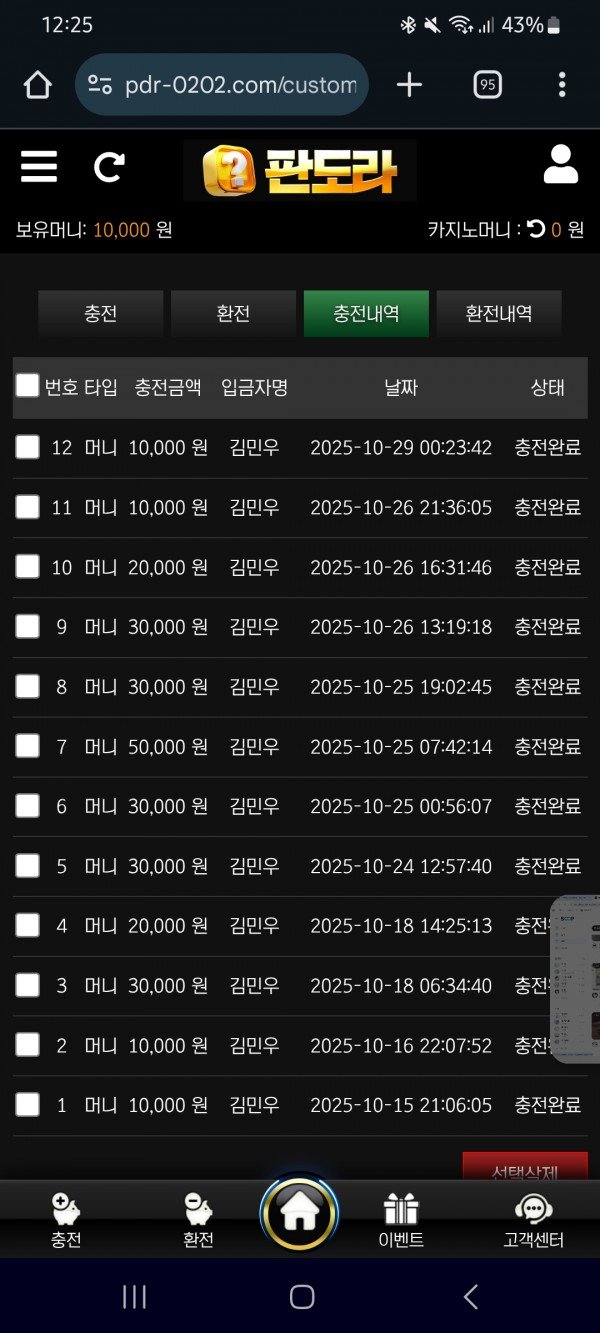
Task: Open the browser tab switcher showing 95
Action: (486, 85)
